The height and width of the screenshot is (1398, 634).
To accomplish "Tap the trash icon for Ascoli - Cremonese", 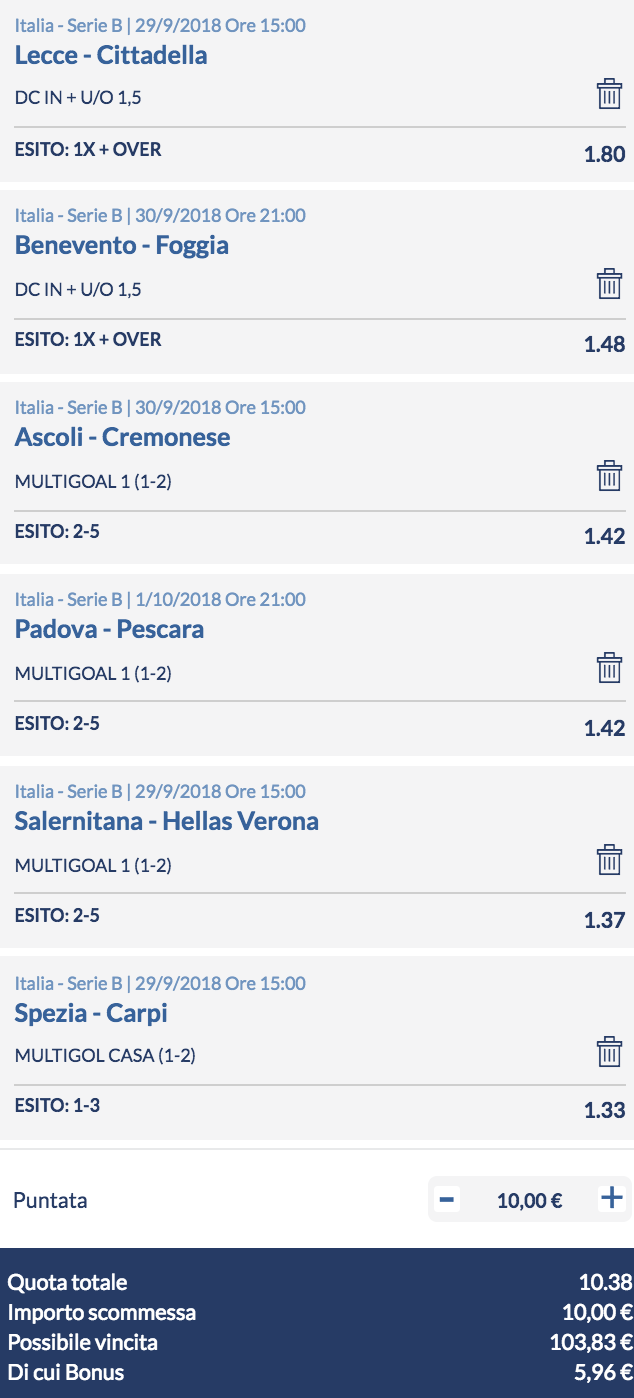I will [x=609, y=476].
